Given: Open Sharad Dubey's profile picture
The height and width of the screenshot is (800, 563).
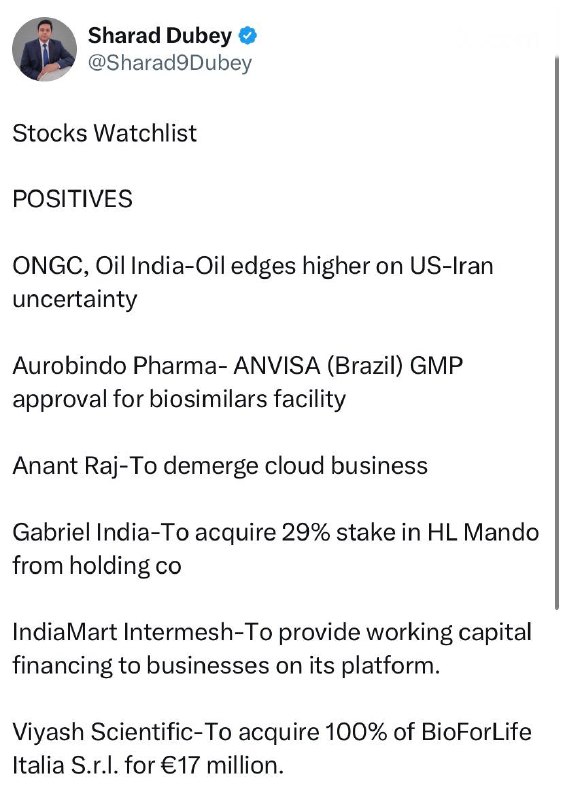Looking at the screenshot, I should tap(44, 49).
